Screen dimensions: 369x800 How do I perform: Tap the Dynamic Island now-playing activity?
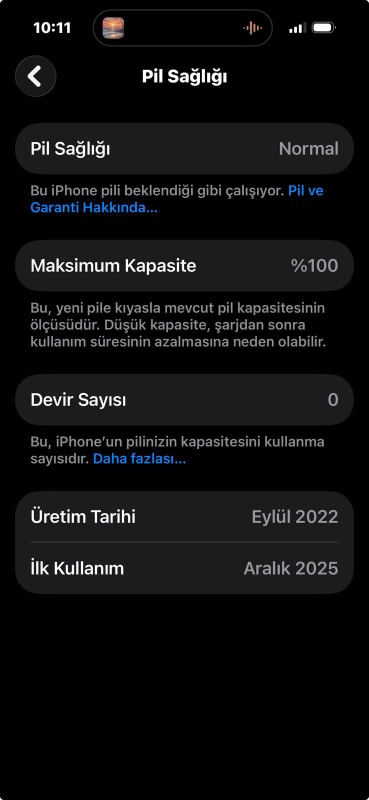[183, 28]
